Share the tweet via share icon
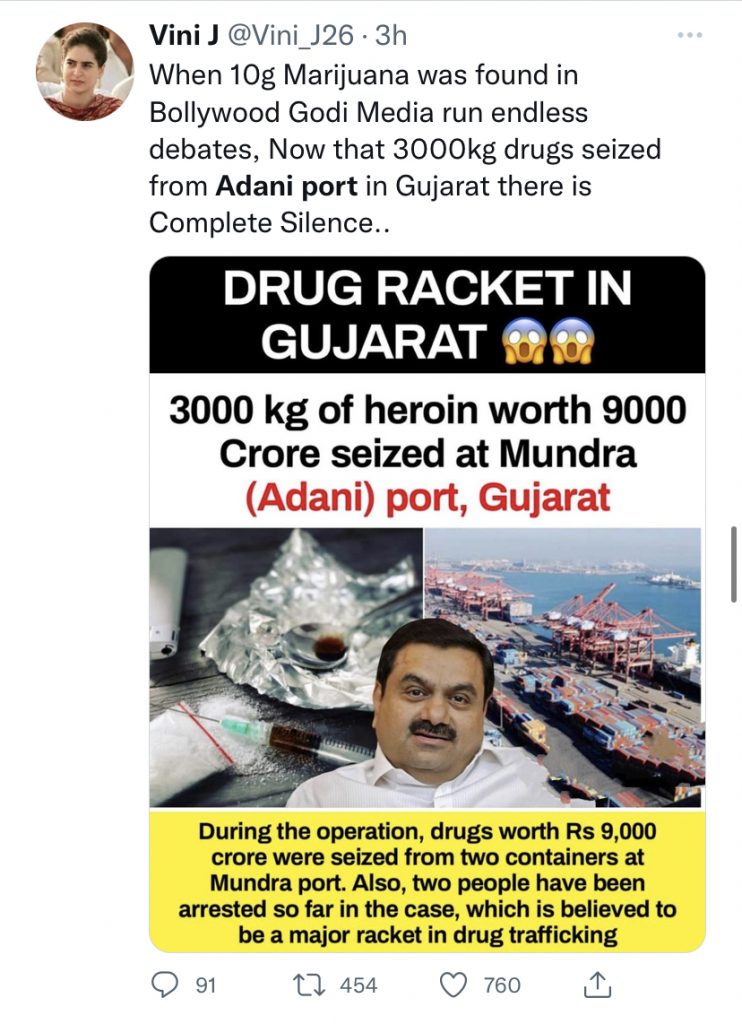Screen dimensions: 742x1024 (x=596, y=985)
